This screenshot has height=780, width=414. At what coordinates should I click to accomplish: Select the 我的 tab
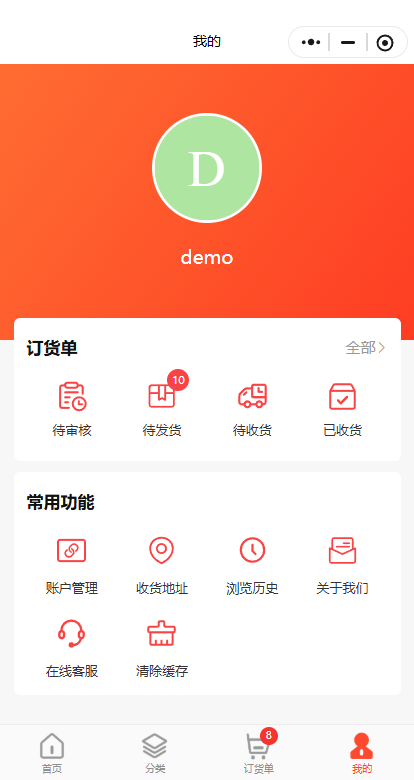click(362, 753)
